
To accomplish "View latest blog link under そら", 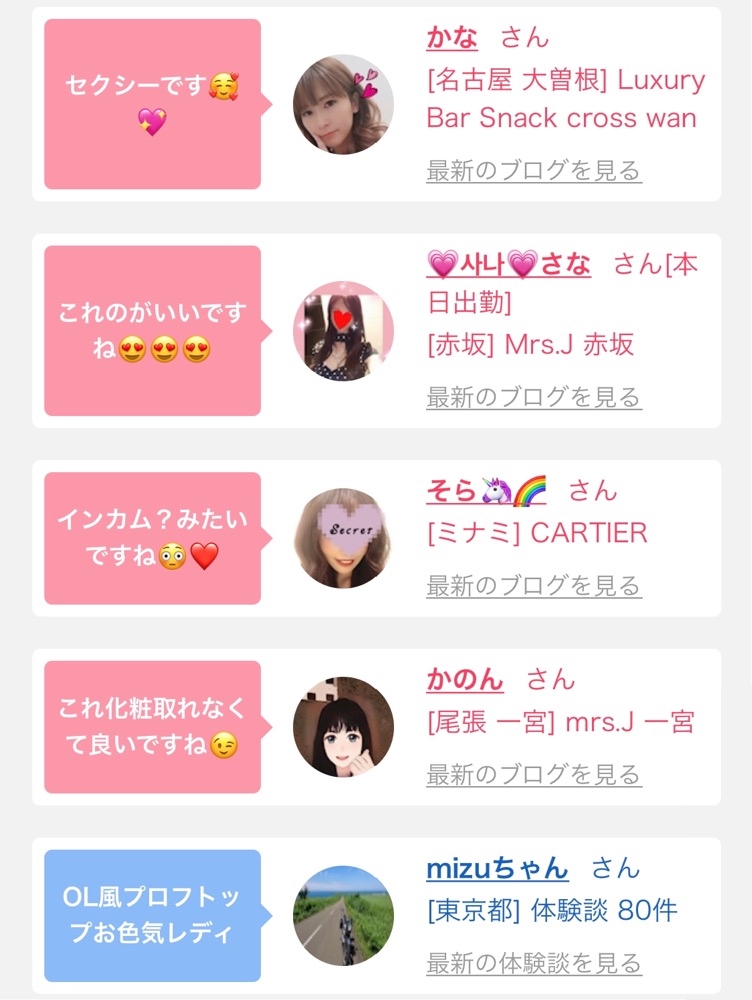I will coord(533,585).
